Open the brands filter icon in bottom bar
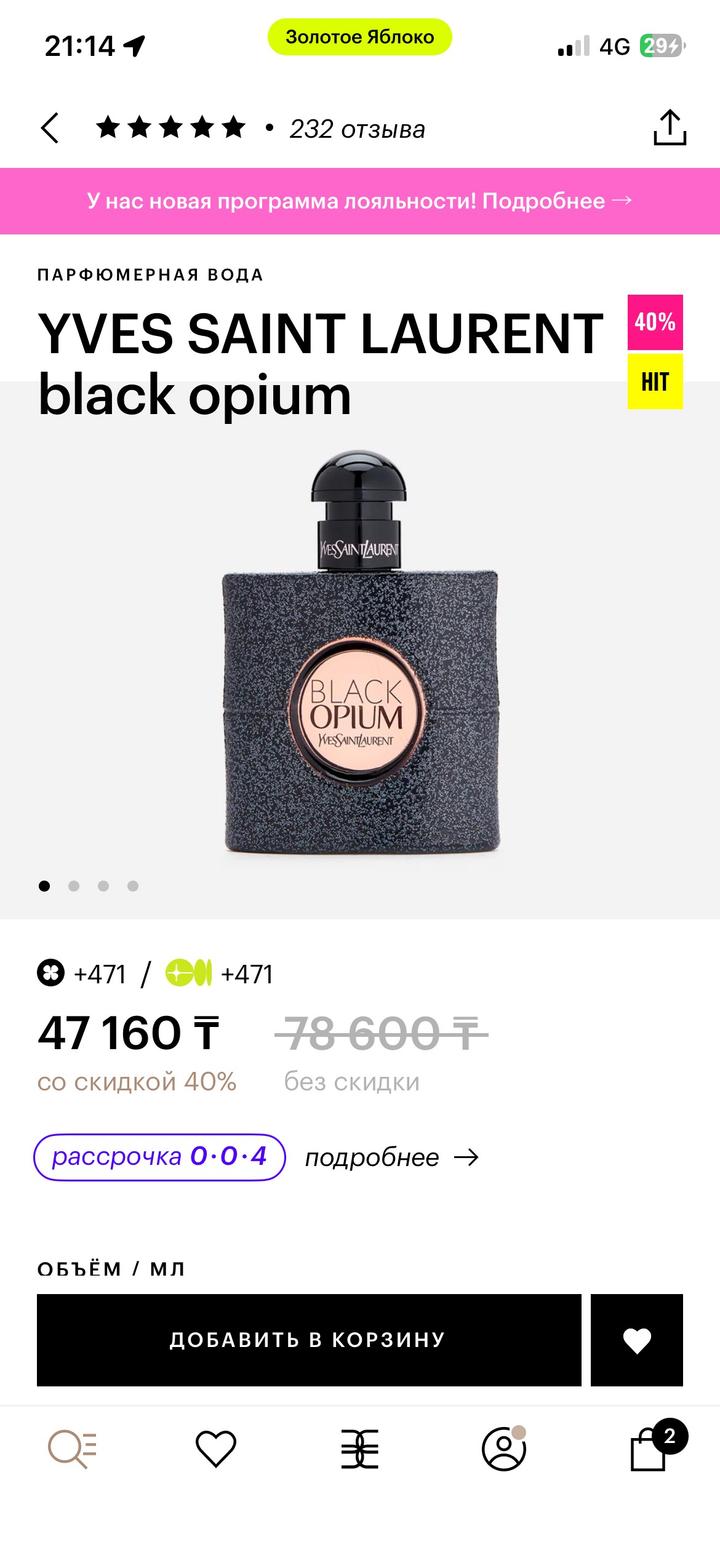The height and width of the screenshot is (1558, 720). coord(360,1447)
